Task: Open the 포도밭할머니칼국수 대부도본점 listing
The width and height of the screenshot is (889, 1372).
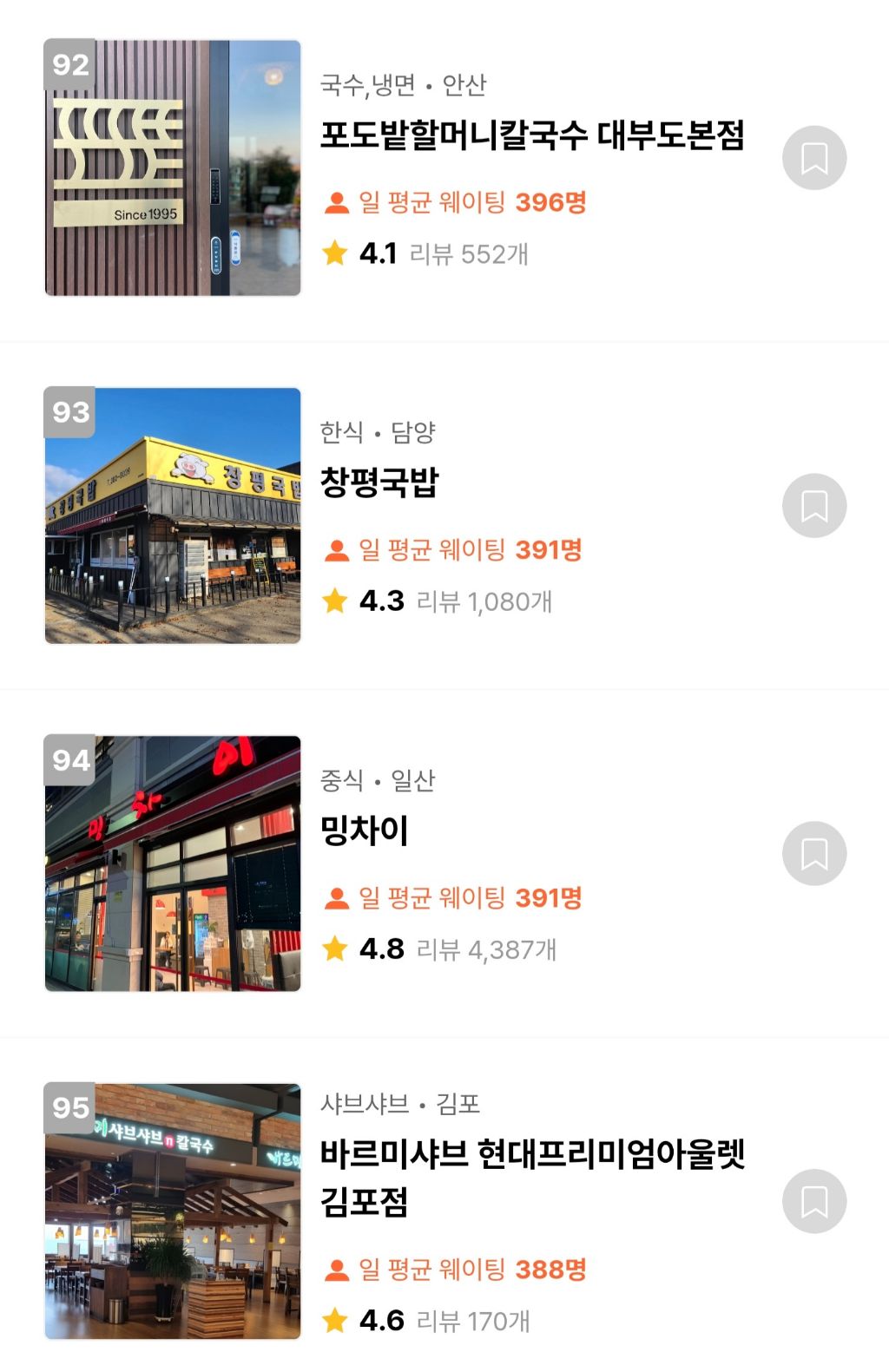Action: pos(531,135)
